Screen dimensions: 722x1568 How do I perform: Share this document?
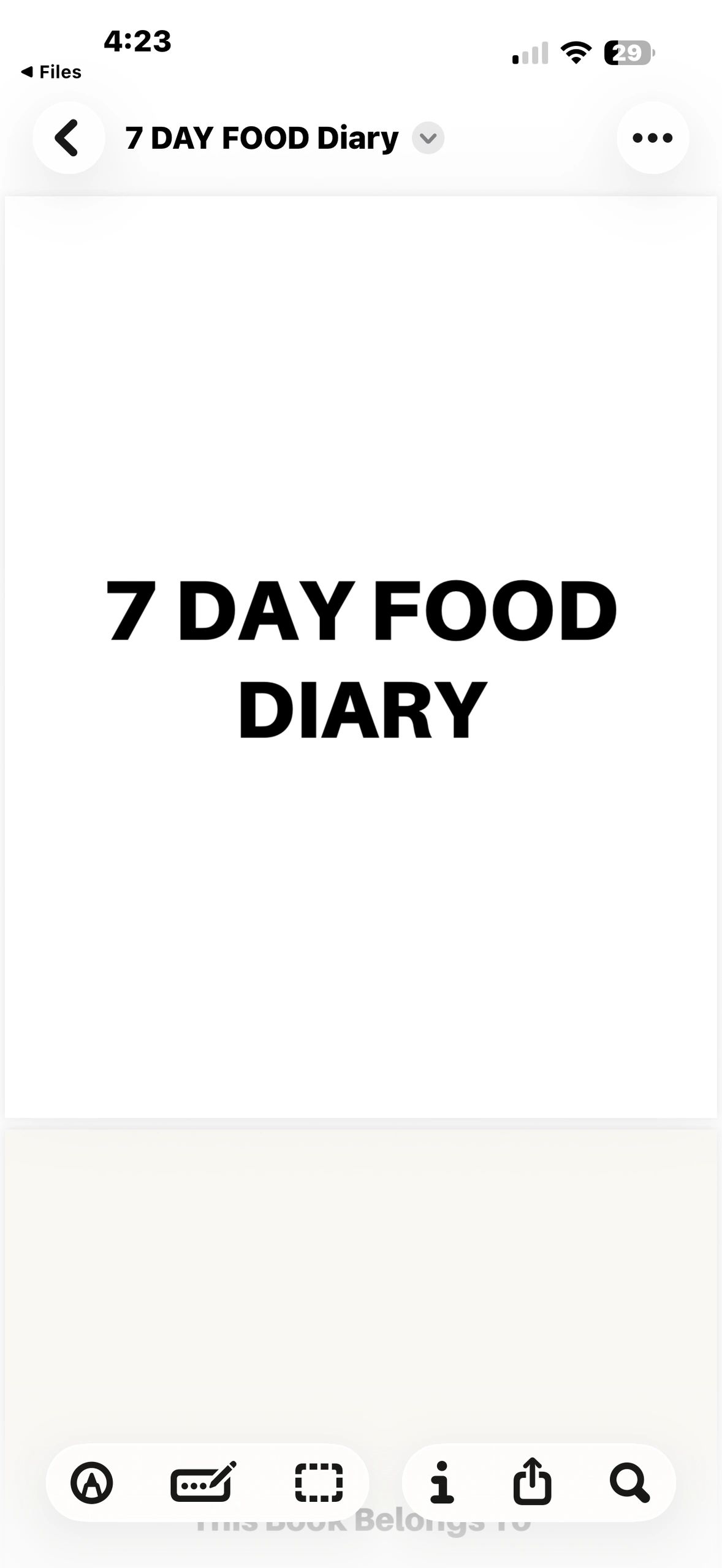[532, 1483]
